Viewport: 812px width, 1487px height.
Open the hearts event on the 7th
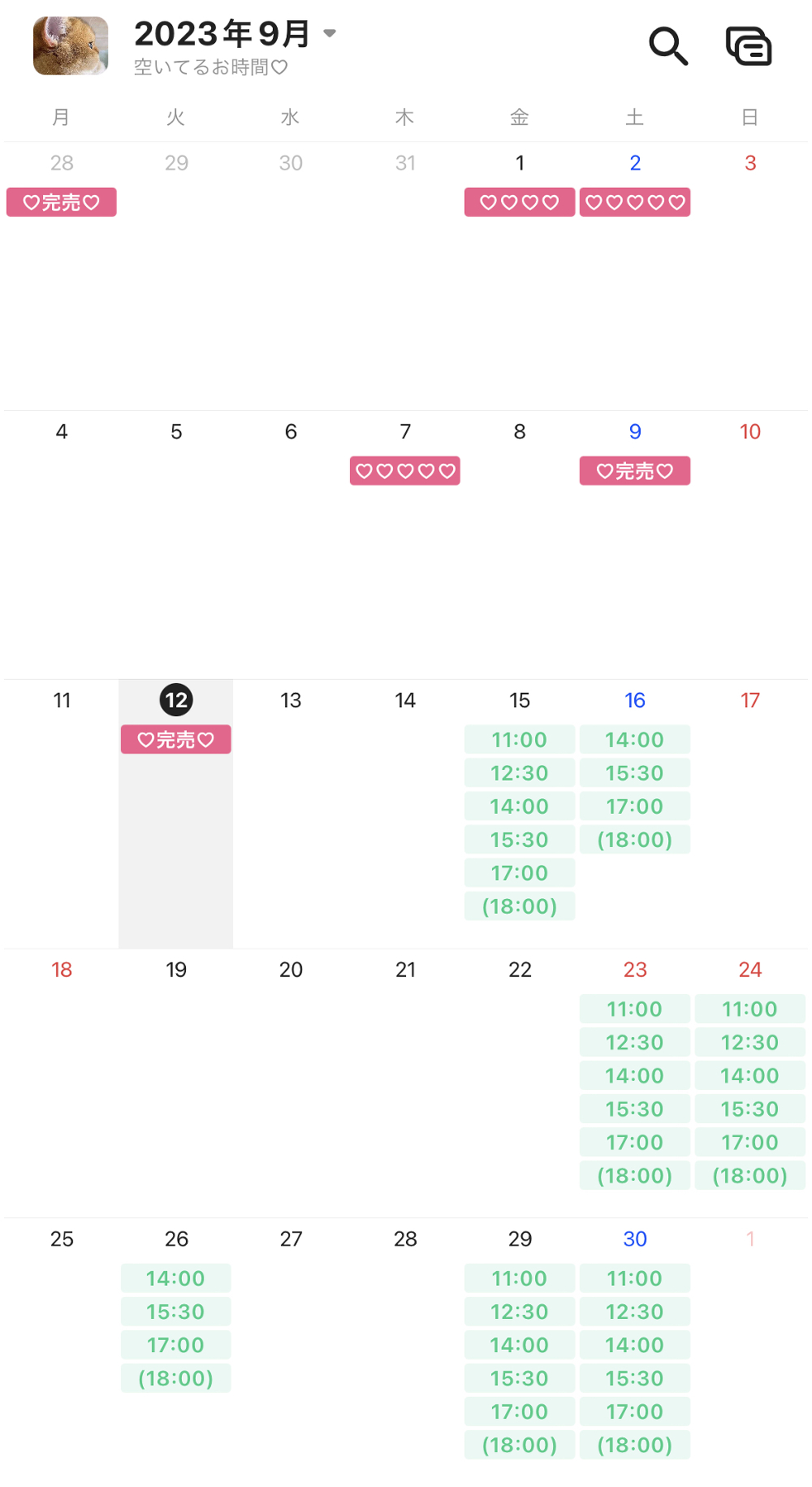405,471
